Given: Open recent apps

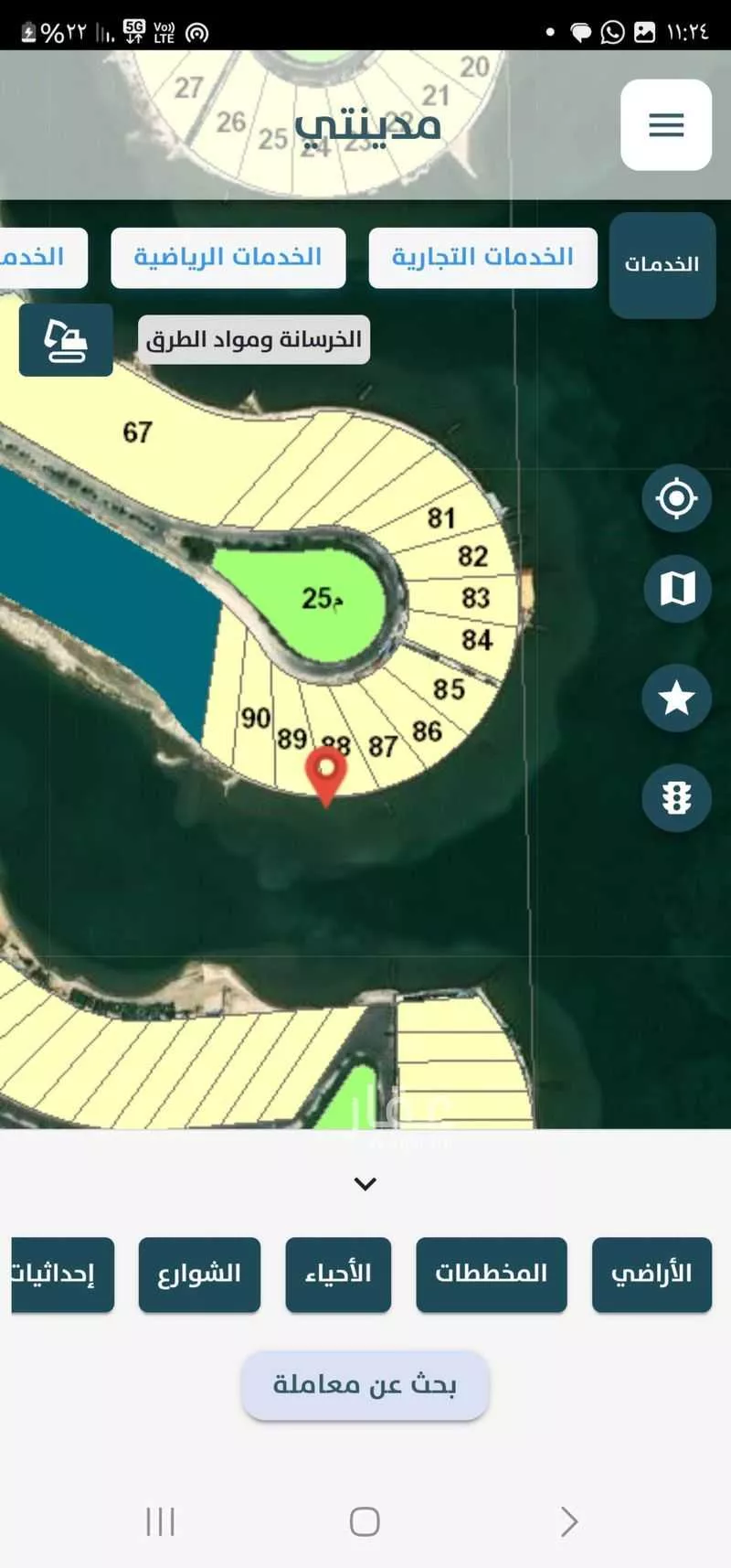Looking at the screenshot, I should (x=161, y=1521).
